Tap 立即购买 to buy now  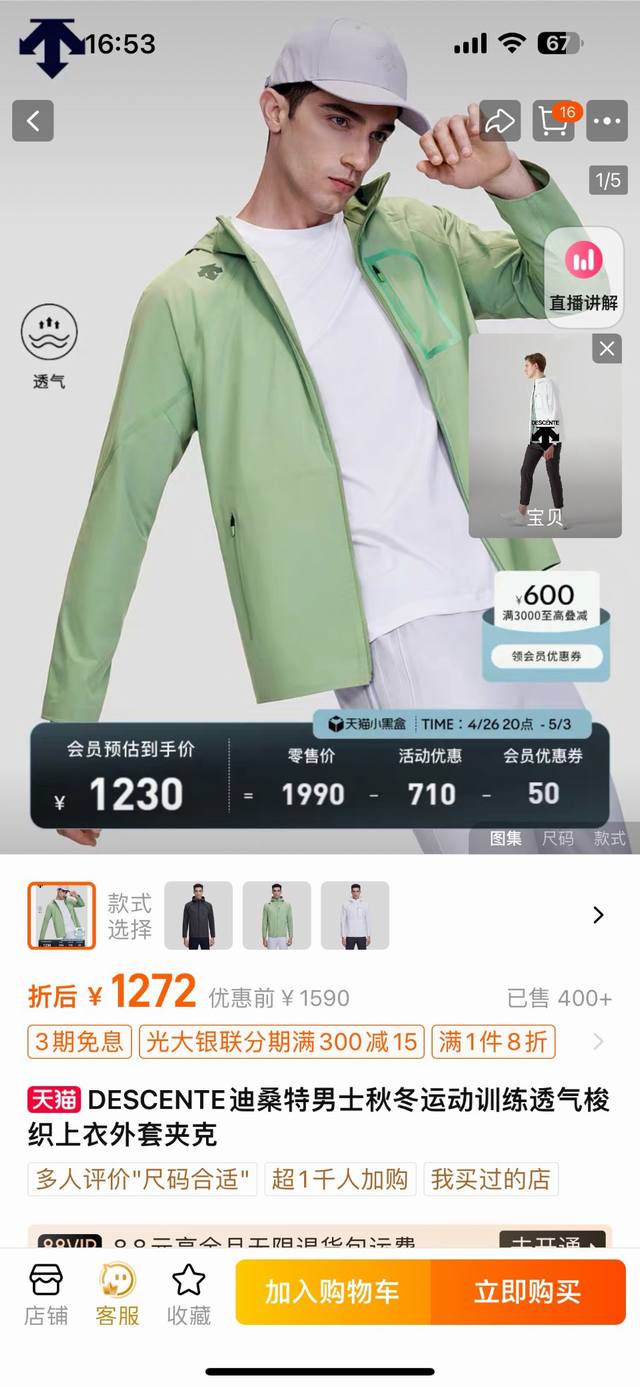[527, 1291]
